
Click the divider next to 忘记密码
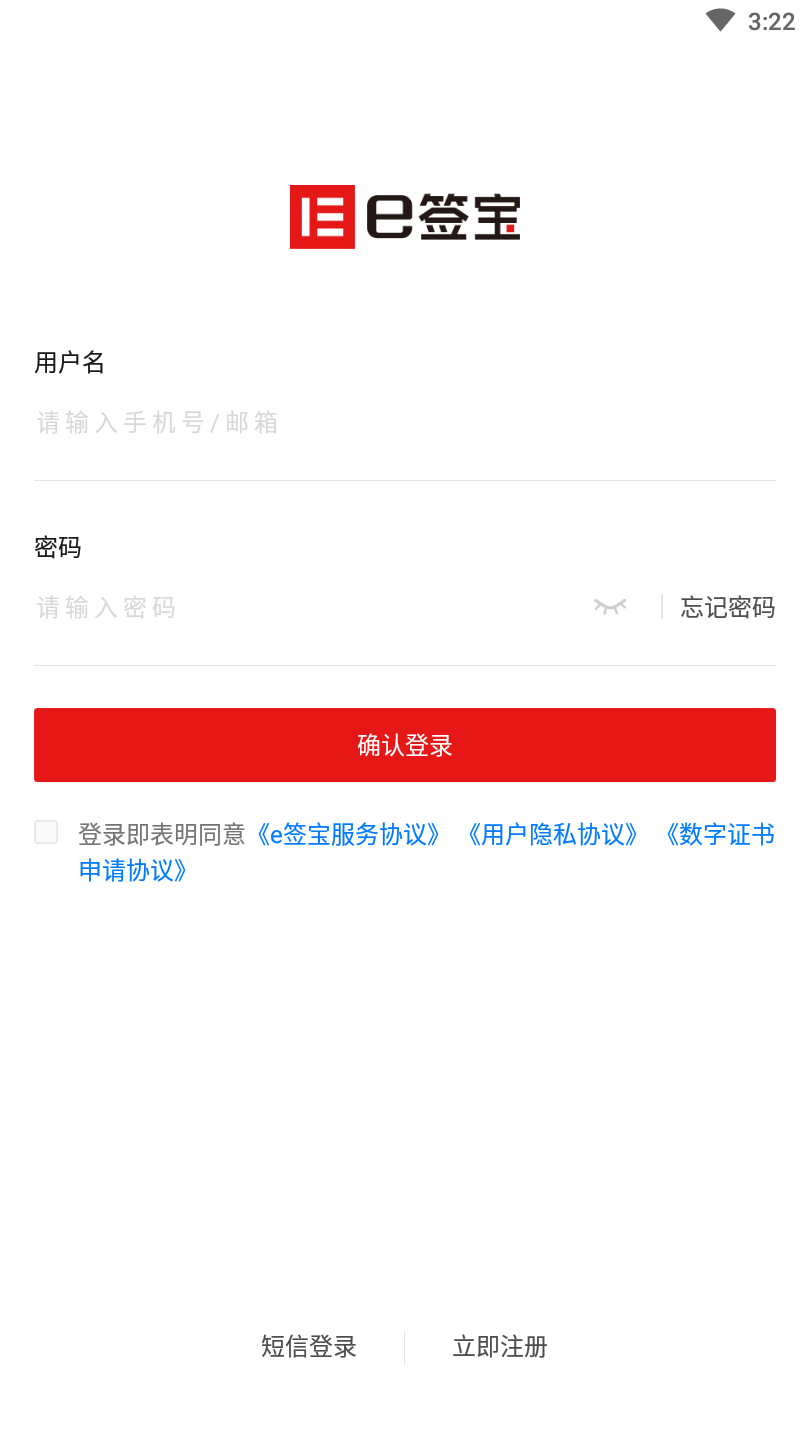point(661,607)
